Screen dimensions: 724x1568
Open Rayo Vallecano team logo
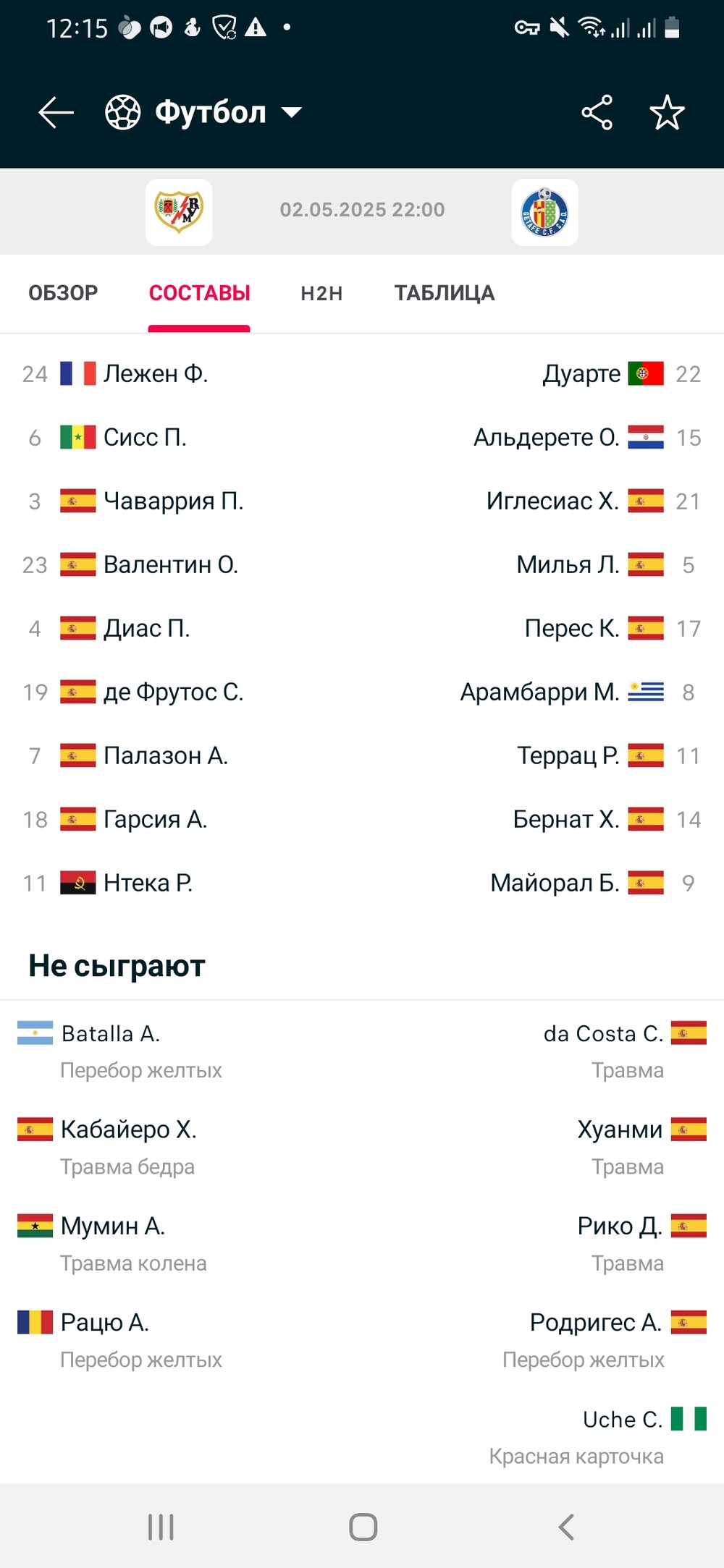pyautogui.click(x=179, y=212)
